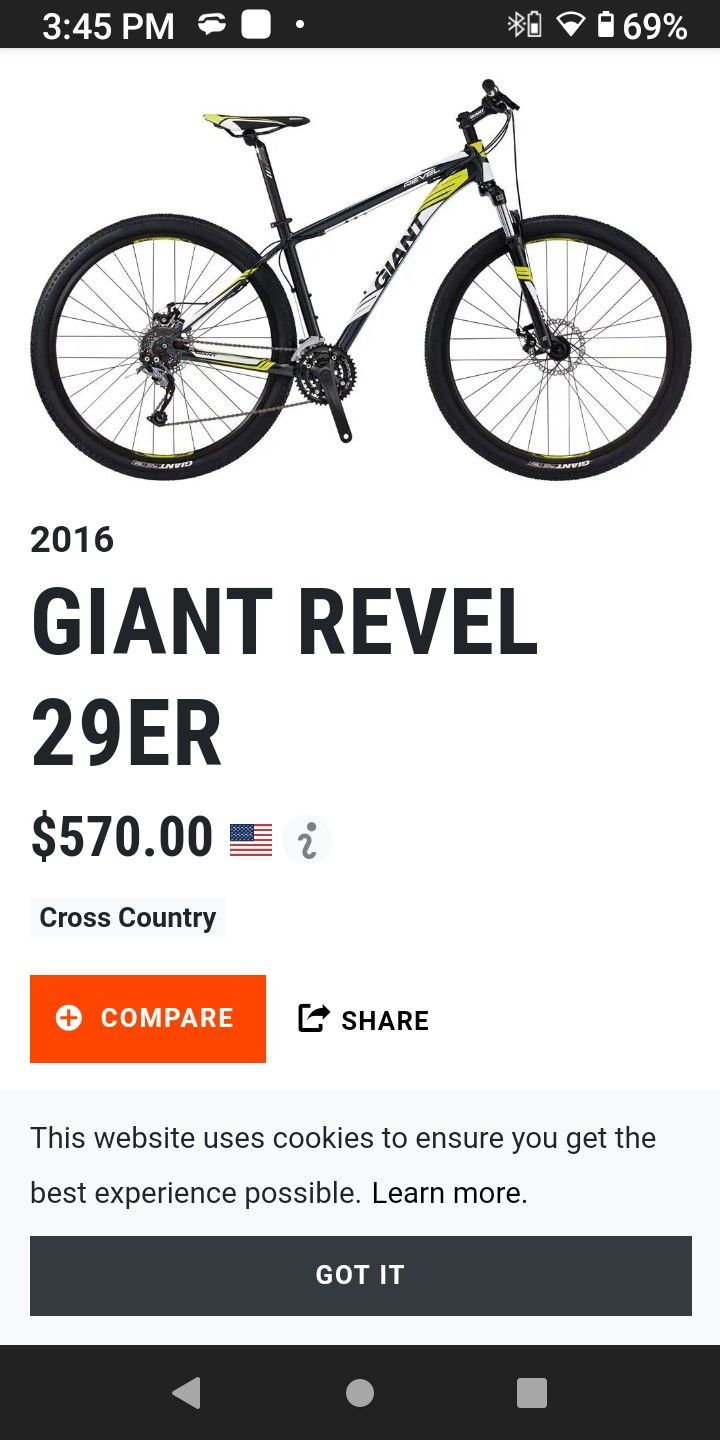Dismiss cookie notice with Got It
This screenshot has width=720, height=1440.
361,1275
